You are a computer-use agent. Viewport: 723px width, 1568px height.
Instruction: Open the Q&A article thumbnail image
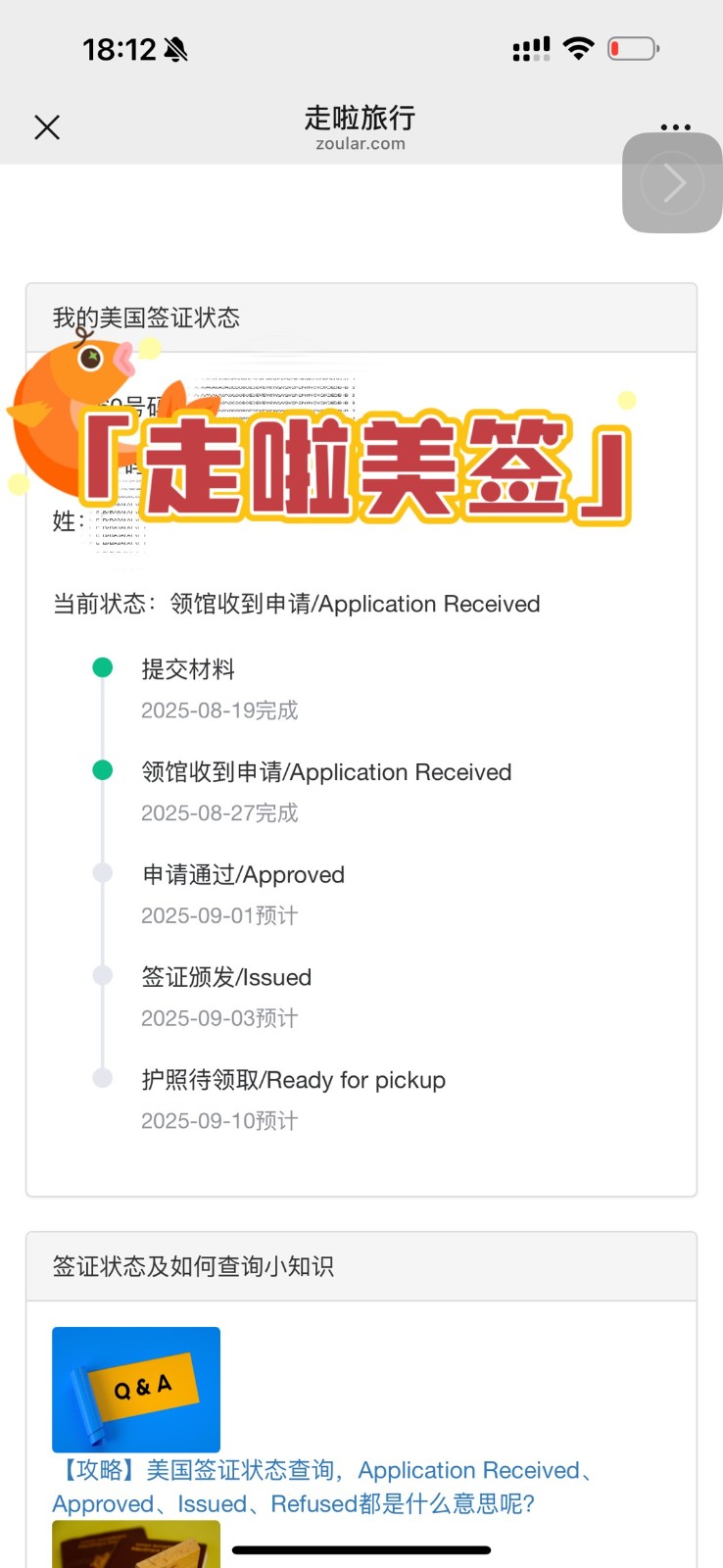136,1389
